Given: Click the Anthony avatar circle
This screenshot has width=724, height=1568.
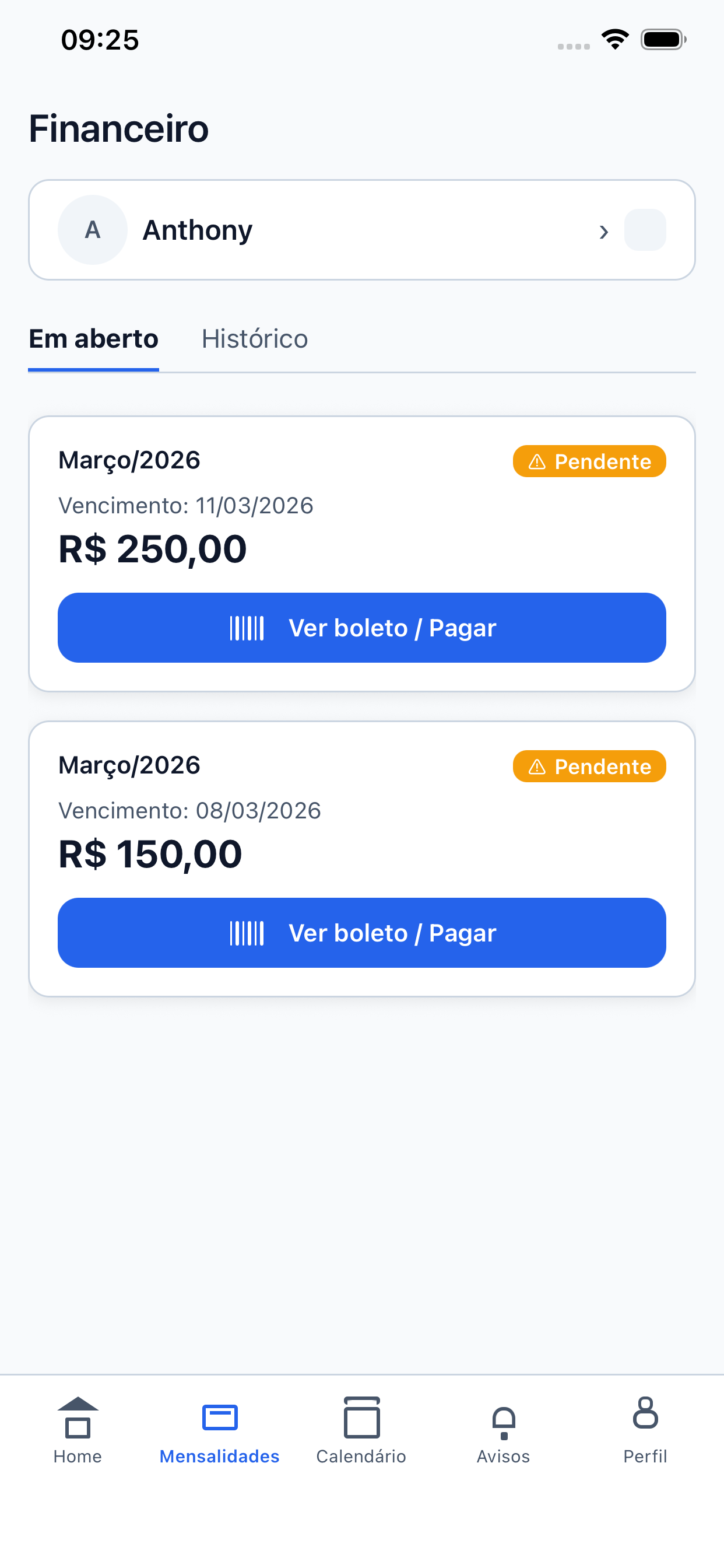Looking at the screenshot, I should (92, 229).
